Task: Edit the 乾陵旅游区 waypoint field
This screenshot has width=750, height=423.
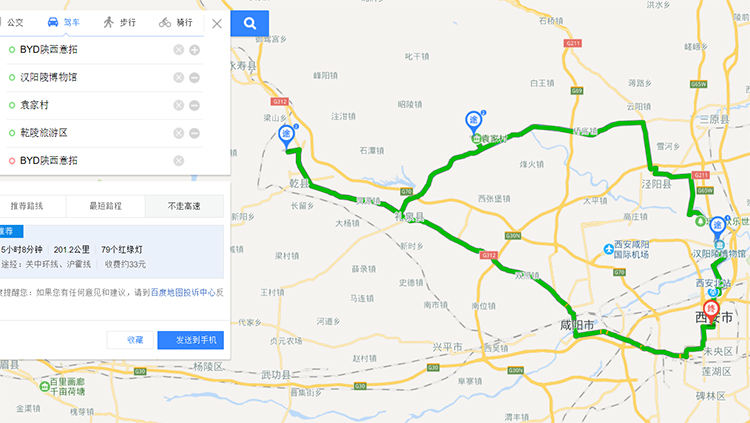Action: coord(90,132)
